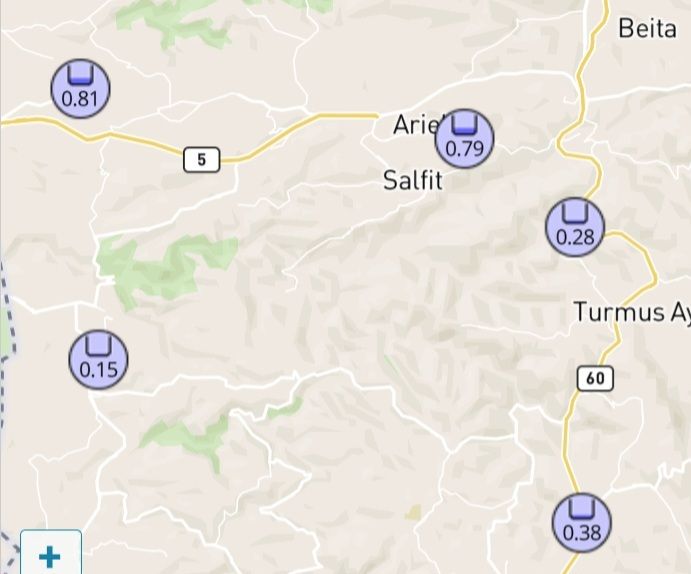Tap the map marker reading 0.28
The width and height of the screenshot is (691, 574).
(x=575, y=227)
